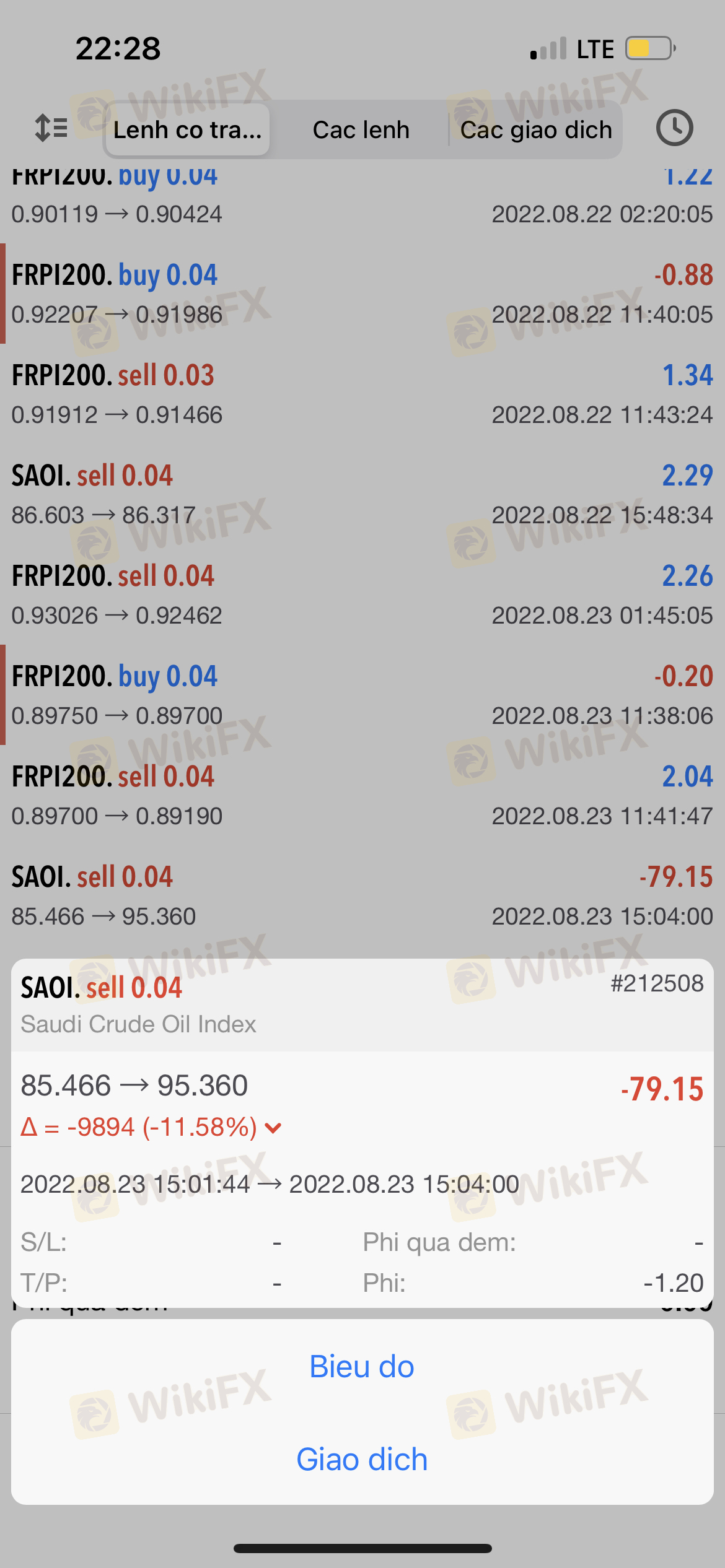725x1568 pixels.
Task: Open the FRPI200 sell trade with 2.04 profit
Action: point(362,795)
